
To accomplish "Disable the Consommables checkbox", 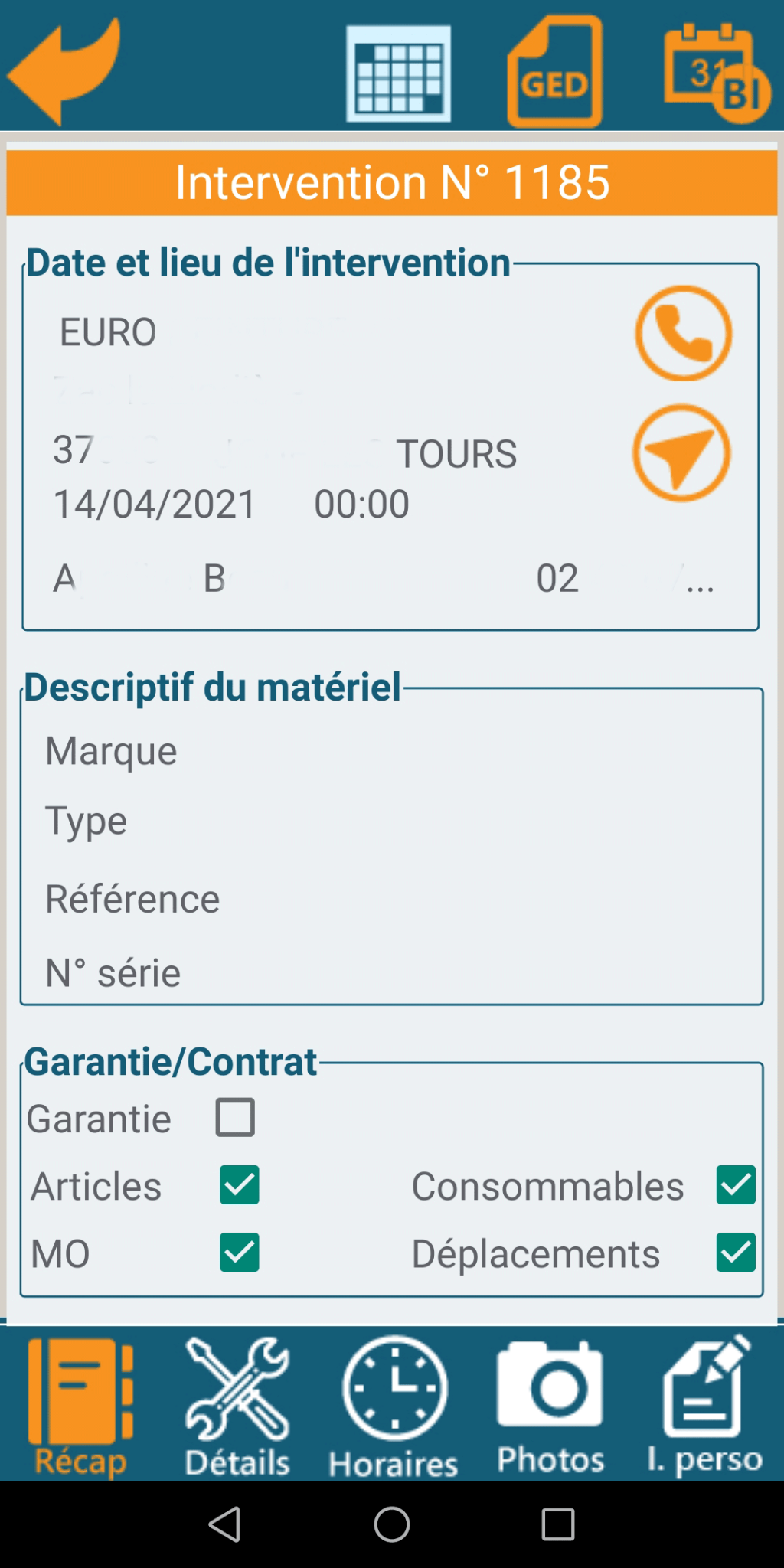I will (x=737, y=1186).
